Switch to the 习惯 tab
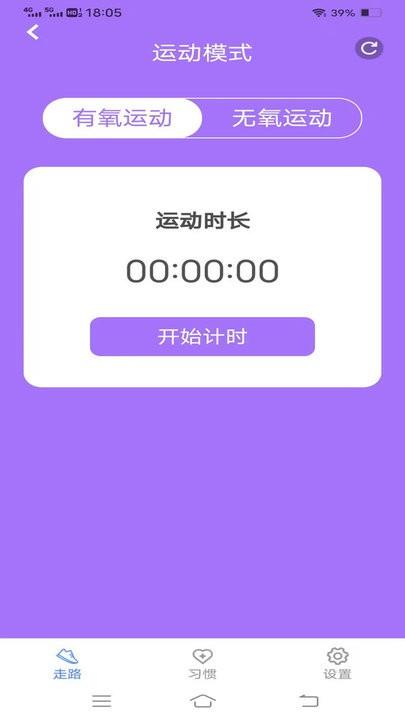This screenshot has height=720, width=405. [202, 664]
